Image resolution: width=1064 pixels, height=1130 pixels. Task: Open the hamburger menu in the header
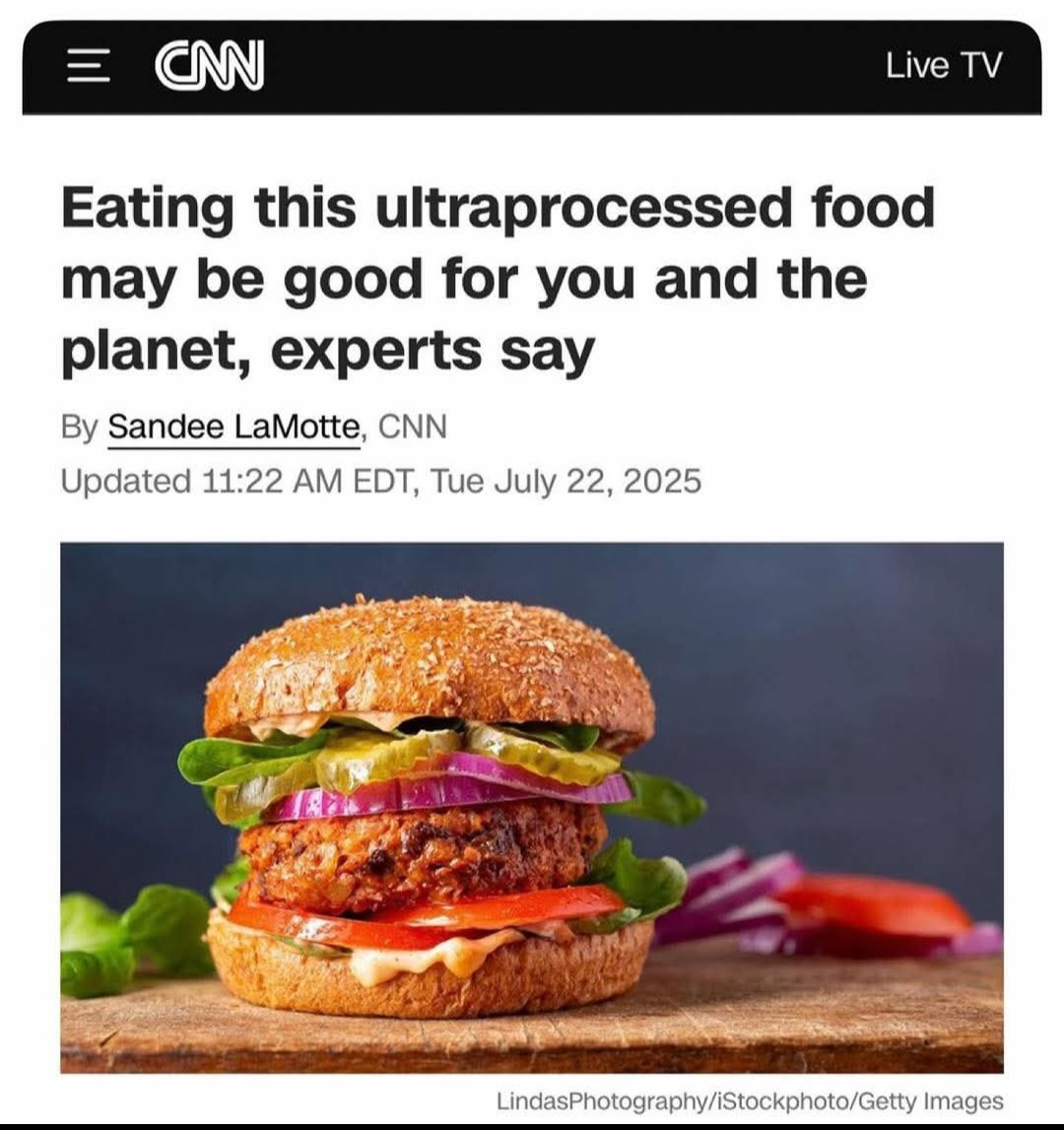[x=83, y=67]
